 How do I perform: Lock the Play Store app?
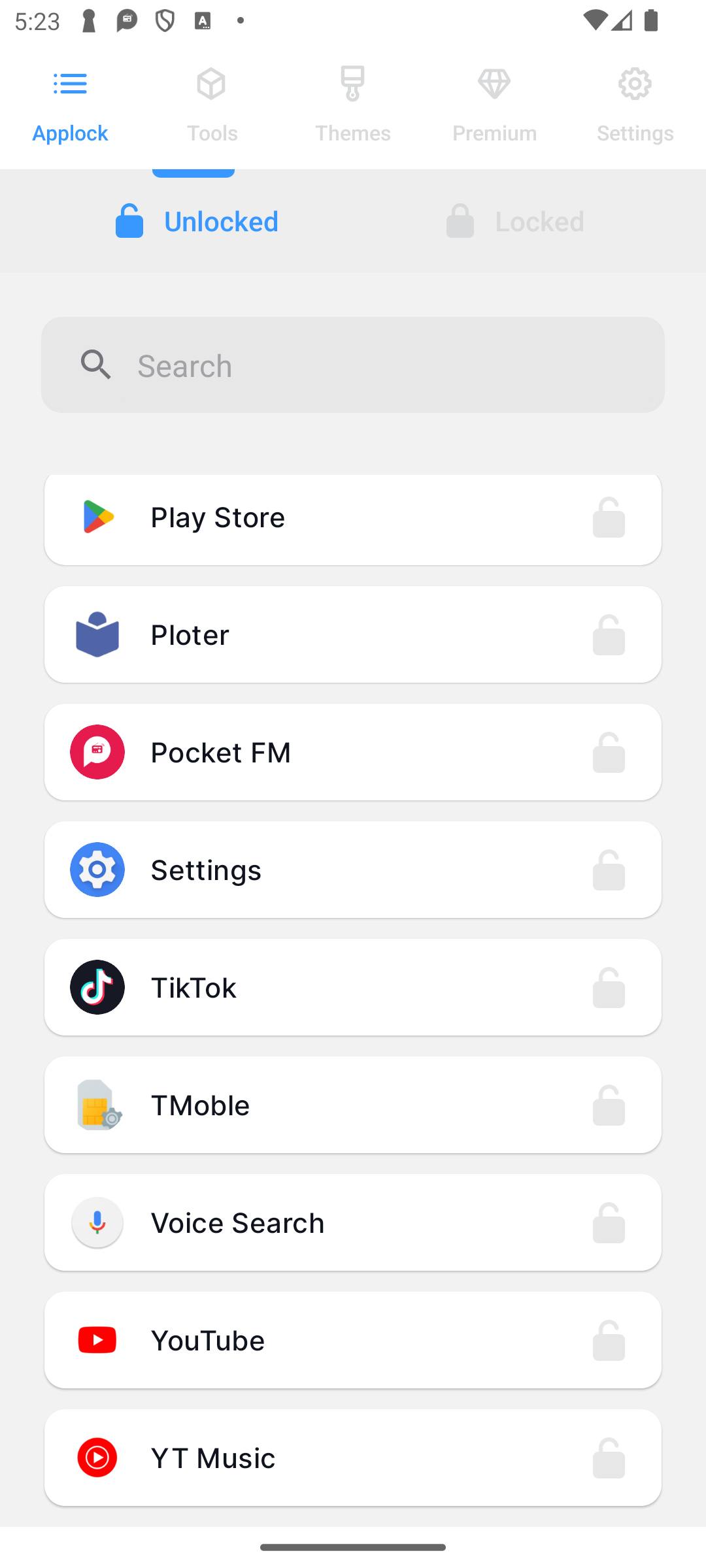[609, 517]
